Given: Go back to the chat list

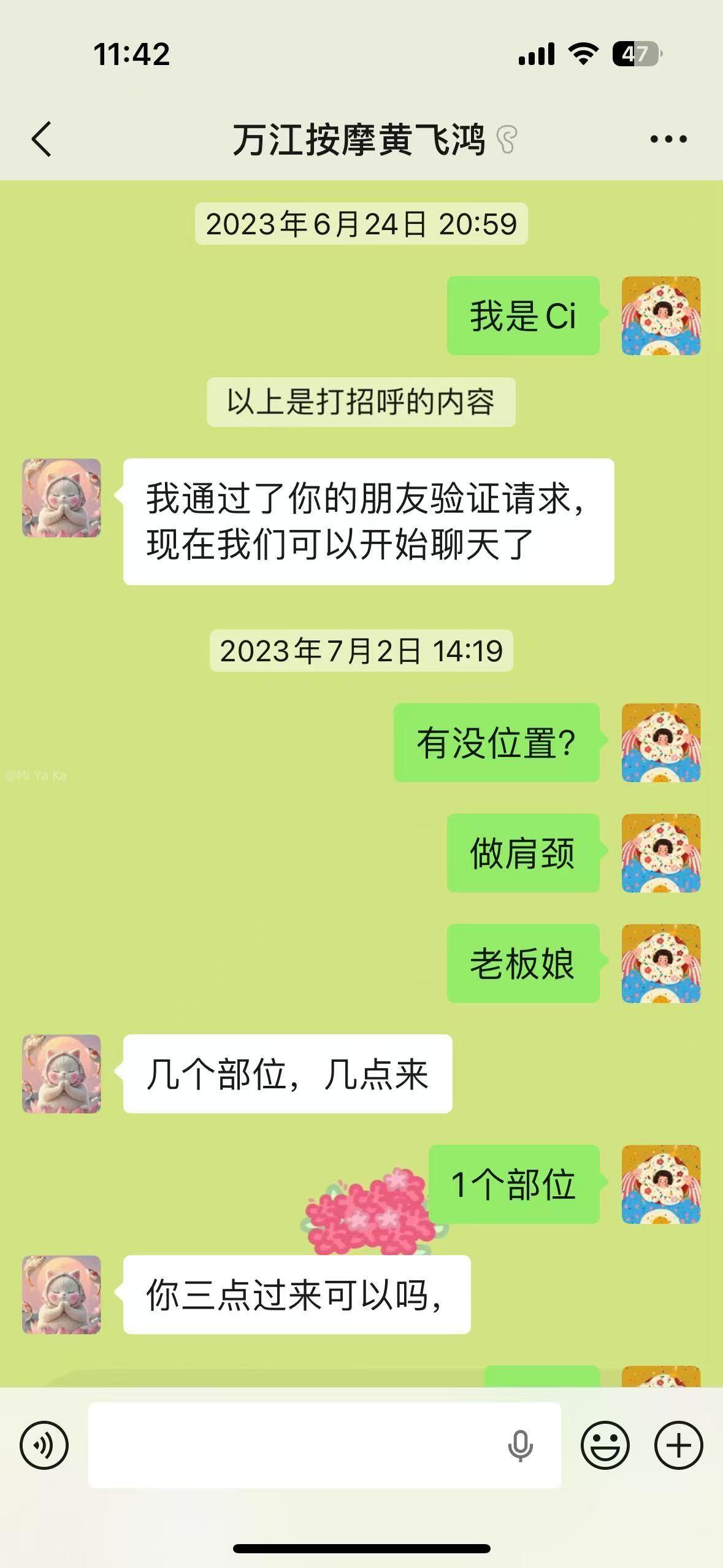Looking at the screenshot, I should [42, 139].
